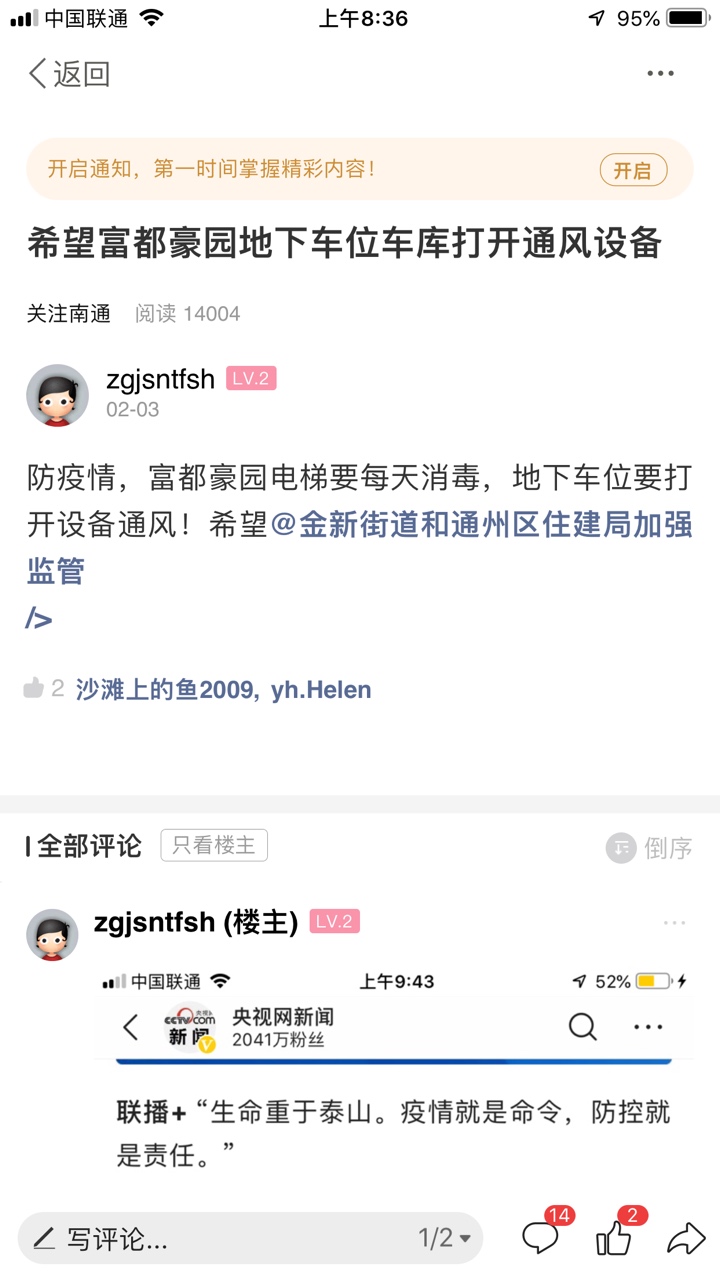Open options for zgjsntfsh's comment

click(674, 923)
